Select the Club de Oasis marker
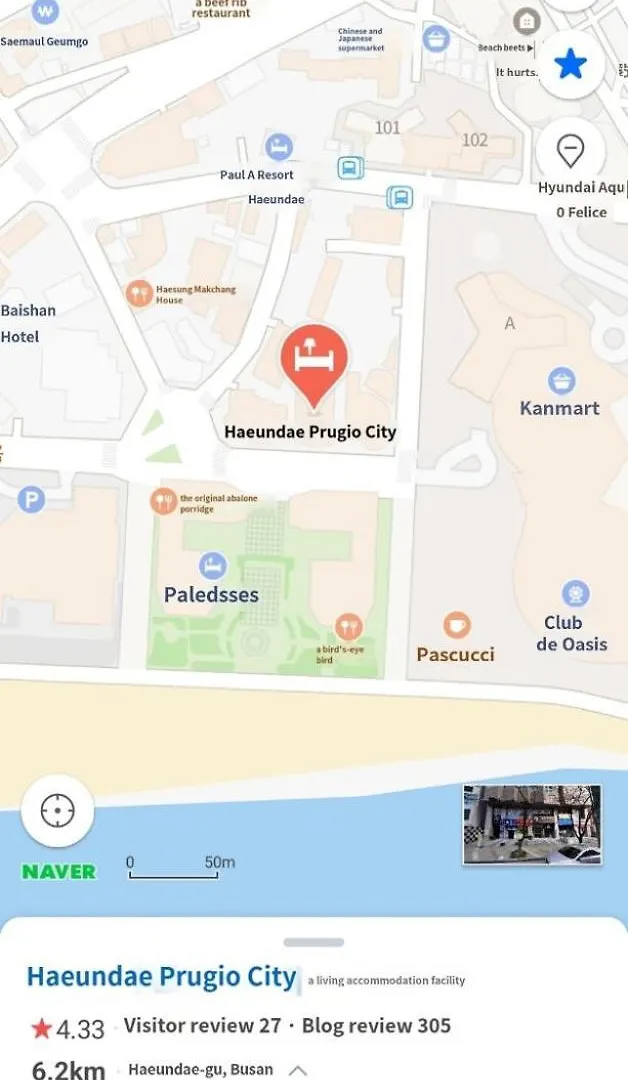Image resolution: width=628 pixels, height=1080 pixels. [575, 594]
